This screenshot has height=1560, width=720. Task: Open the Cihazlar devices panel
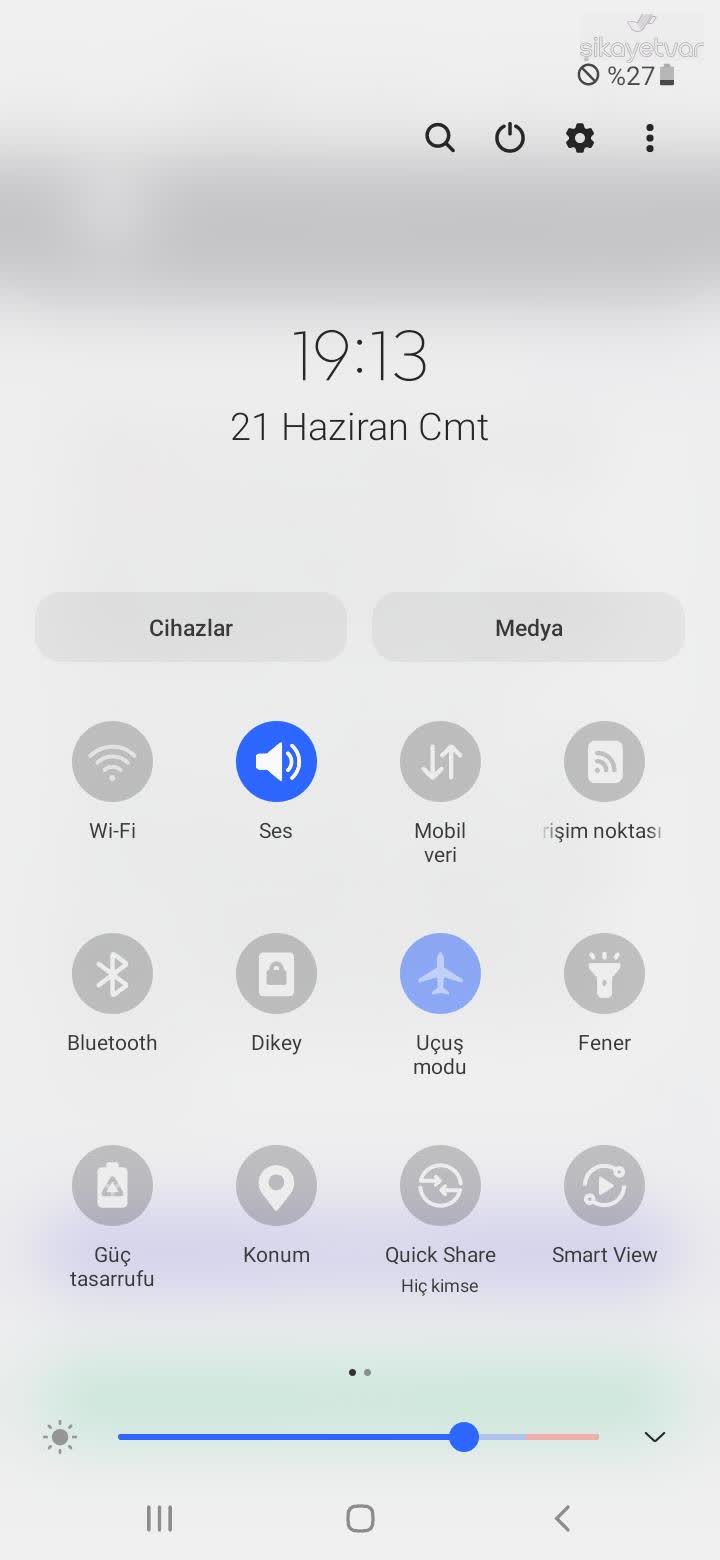[x=191, y=628]
